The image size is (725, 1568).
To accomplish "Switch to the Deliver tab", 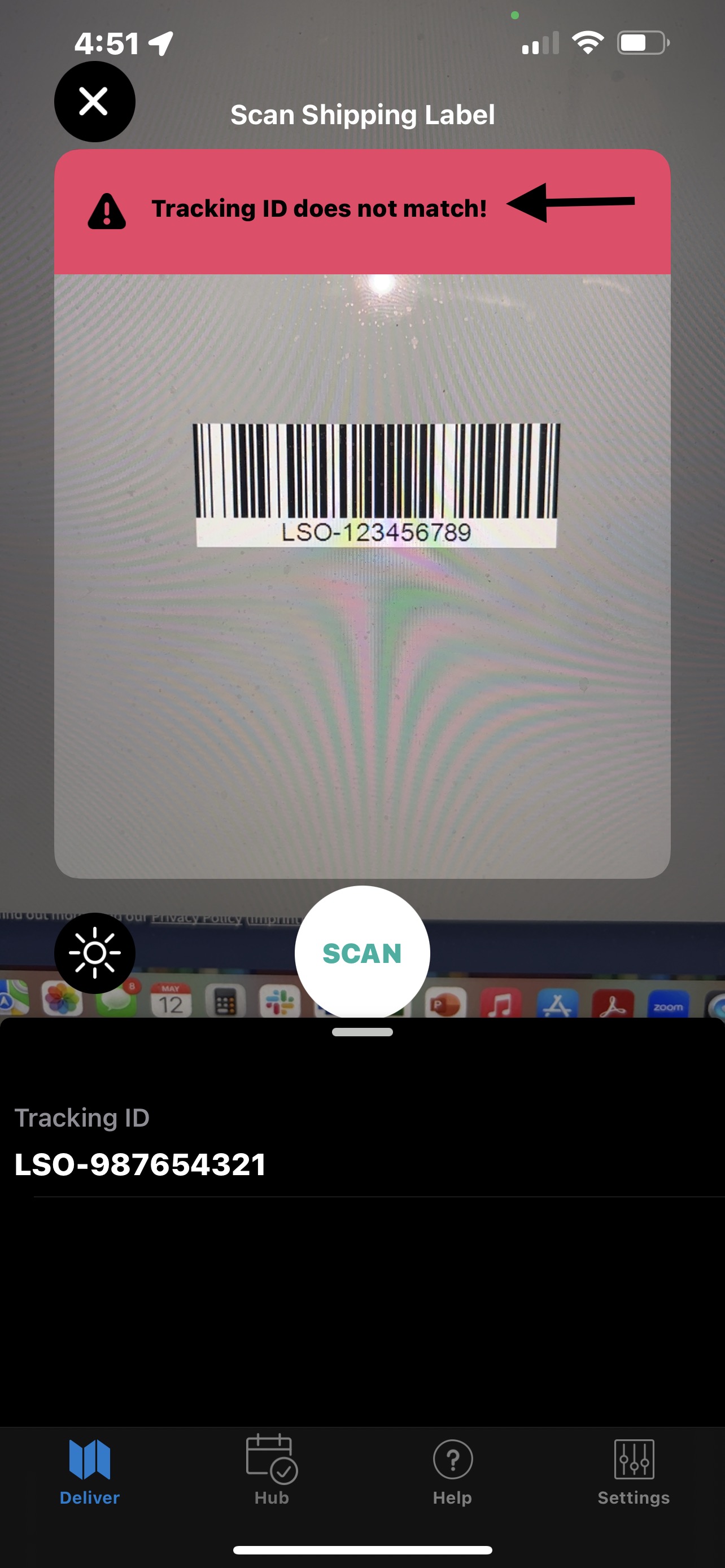I will point(89,1470).
